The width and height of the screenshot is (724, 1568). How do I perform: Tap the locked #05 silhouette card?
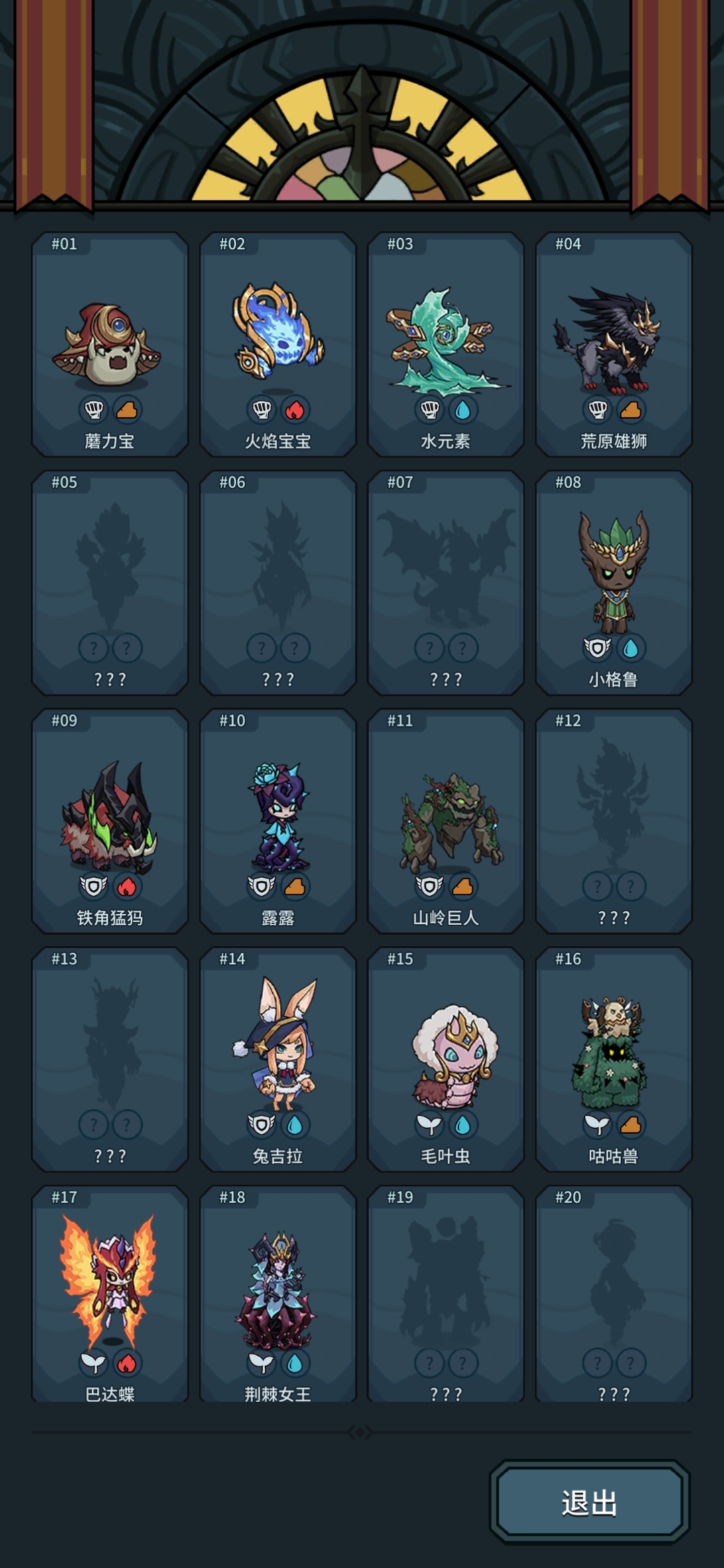[x=110, y=583]
